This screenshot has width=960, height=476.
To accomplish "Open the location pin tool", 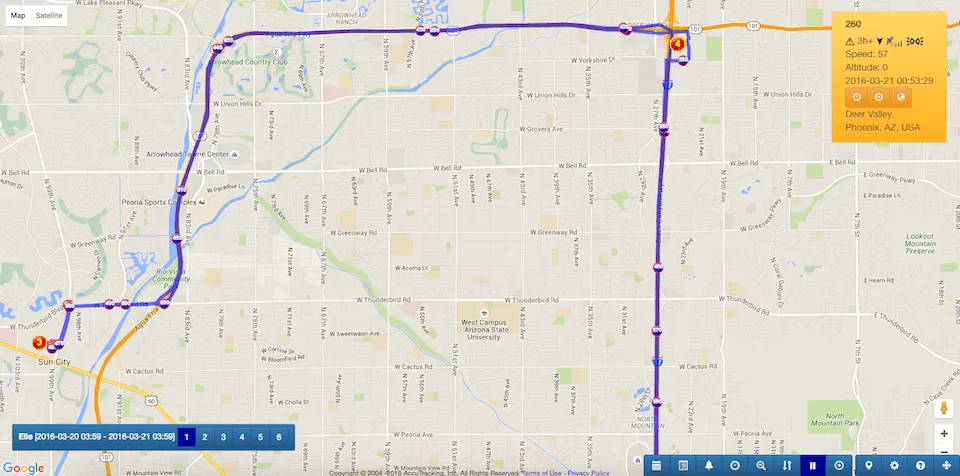I will [x=868, y=465].
